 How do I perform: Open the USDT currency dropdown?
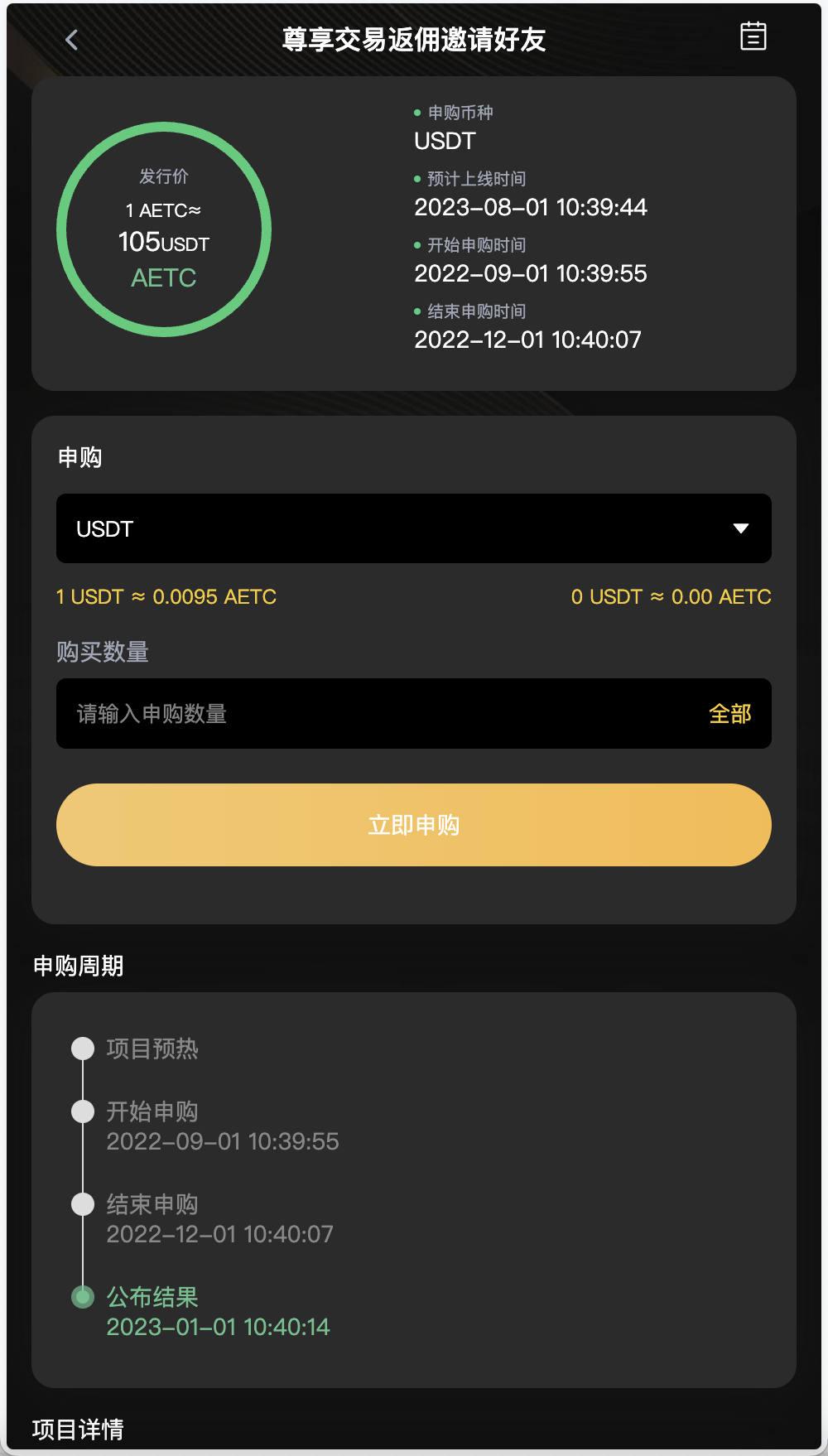[413, 528]
